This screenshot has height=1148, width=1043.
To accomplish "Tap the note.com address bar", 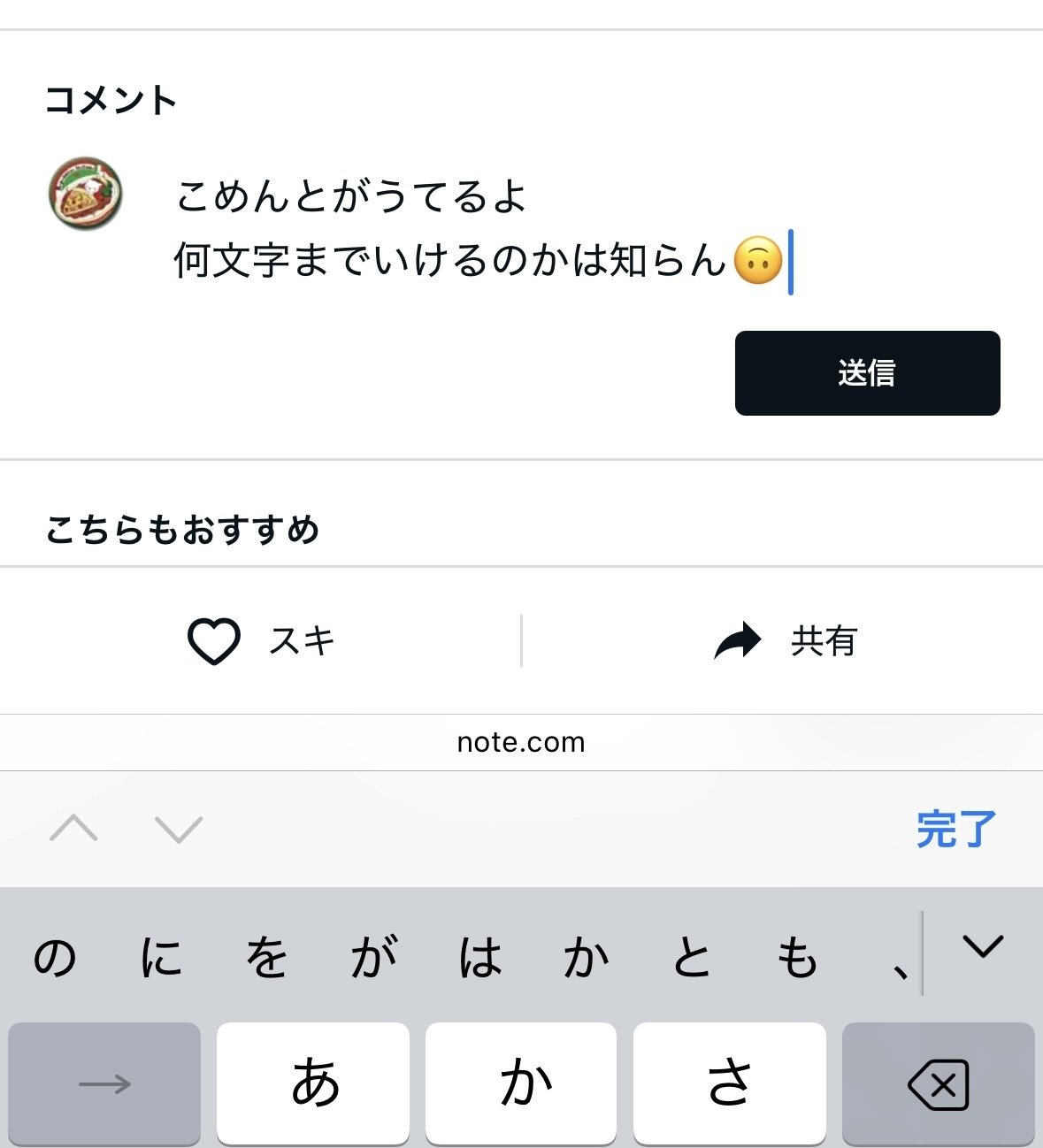I will coord(521,742).
